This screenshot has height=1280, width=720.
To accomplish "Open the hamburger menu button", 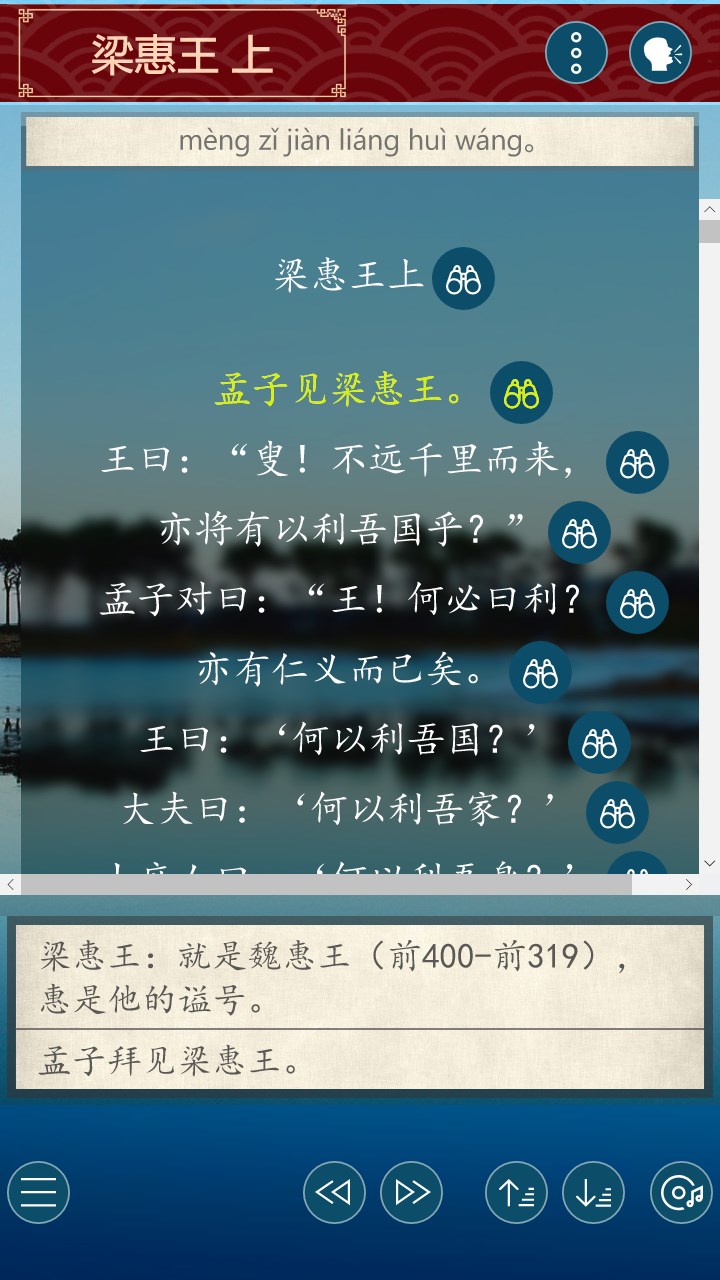I will [x=38, y=1192].
